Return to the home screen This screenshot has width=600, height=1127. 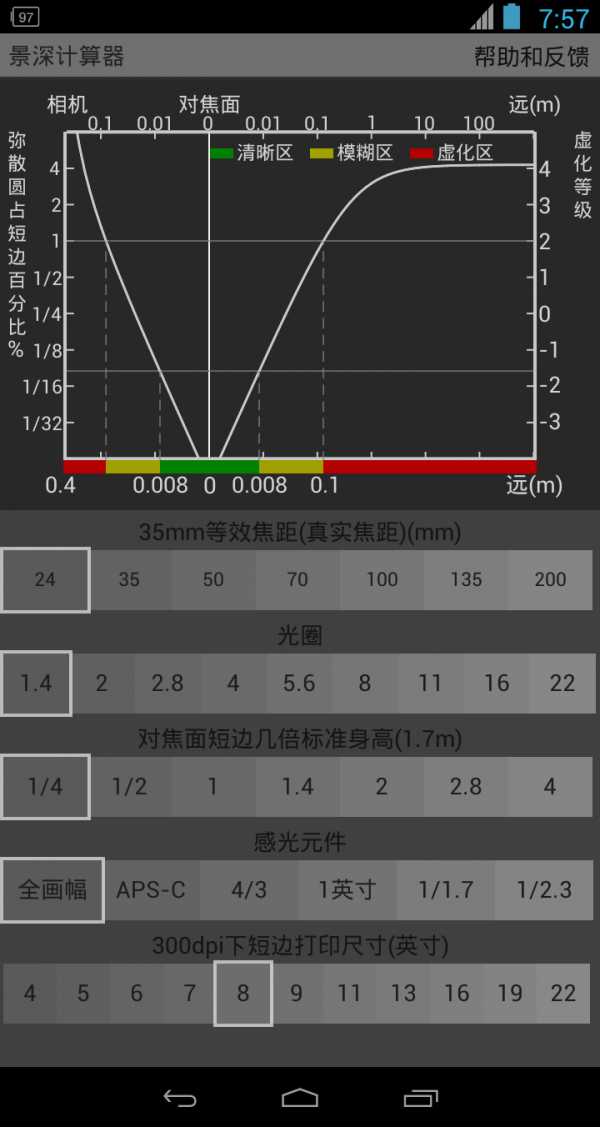(300, 1099)
